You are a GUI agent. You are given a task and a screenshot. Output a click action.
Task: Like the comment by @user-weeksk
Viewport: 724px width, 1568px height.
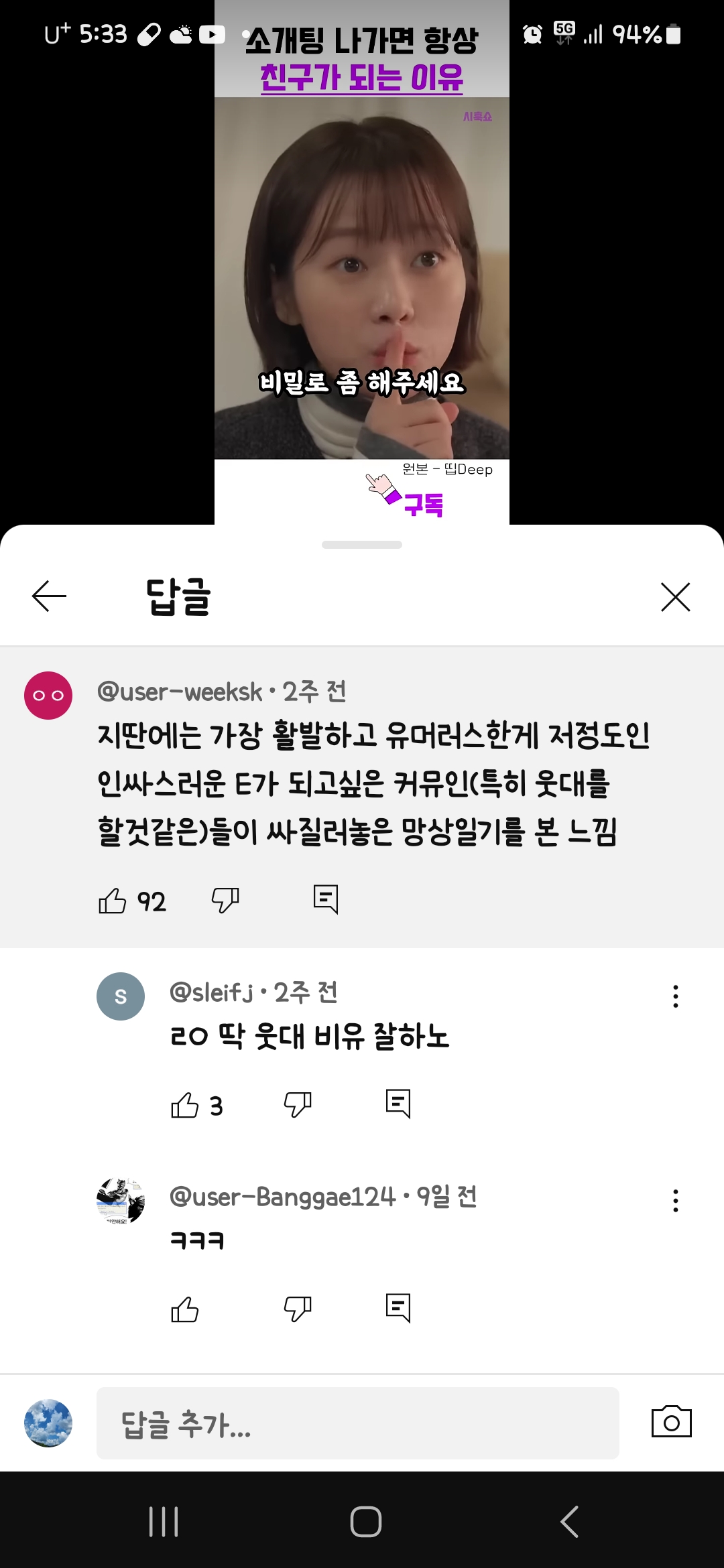(112, 901)
